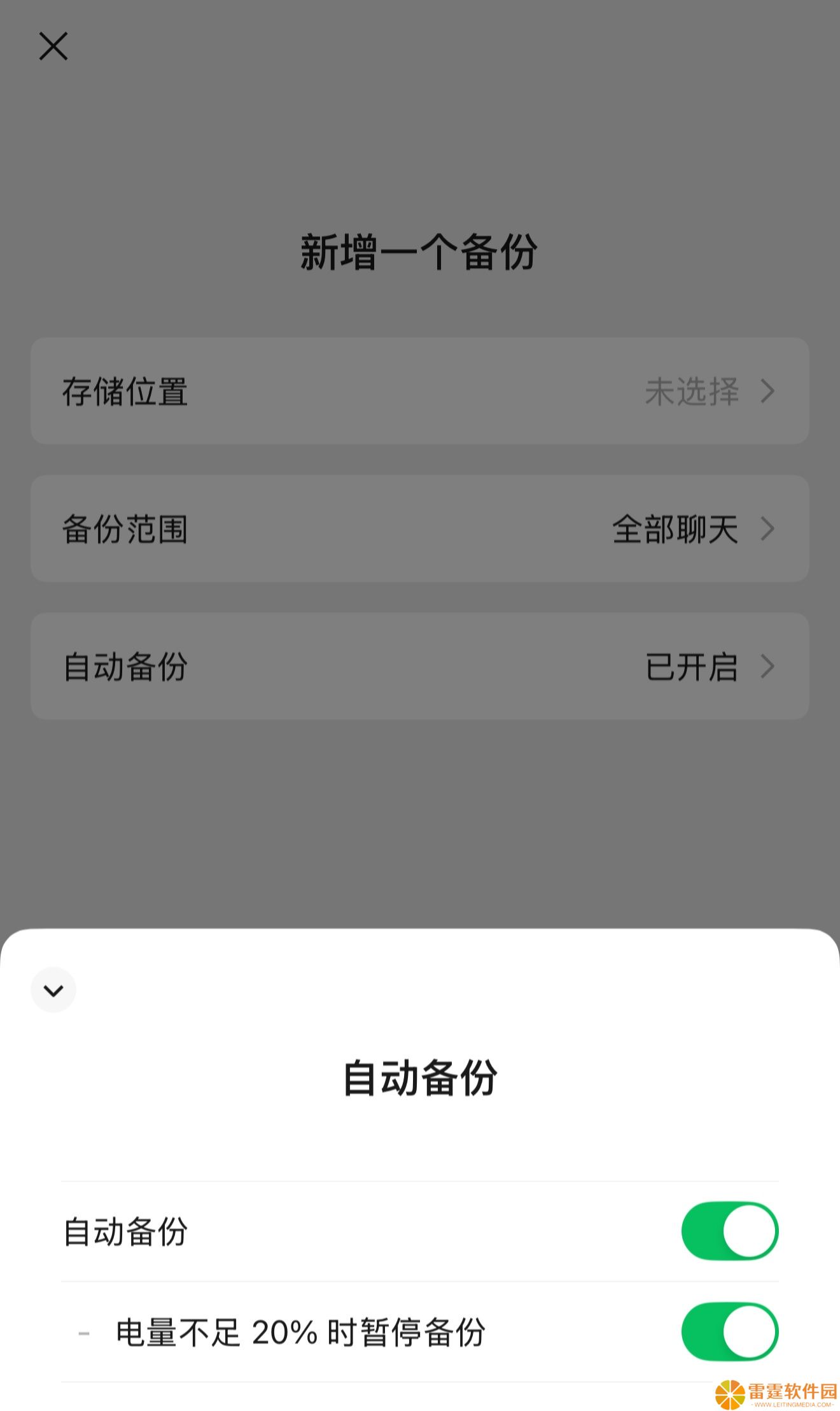Collapse the bottom sheet with down chevron
The width and height of the screenshot is (840, 1411).
tap(53, 990)
